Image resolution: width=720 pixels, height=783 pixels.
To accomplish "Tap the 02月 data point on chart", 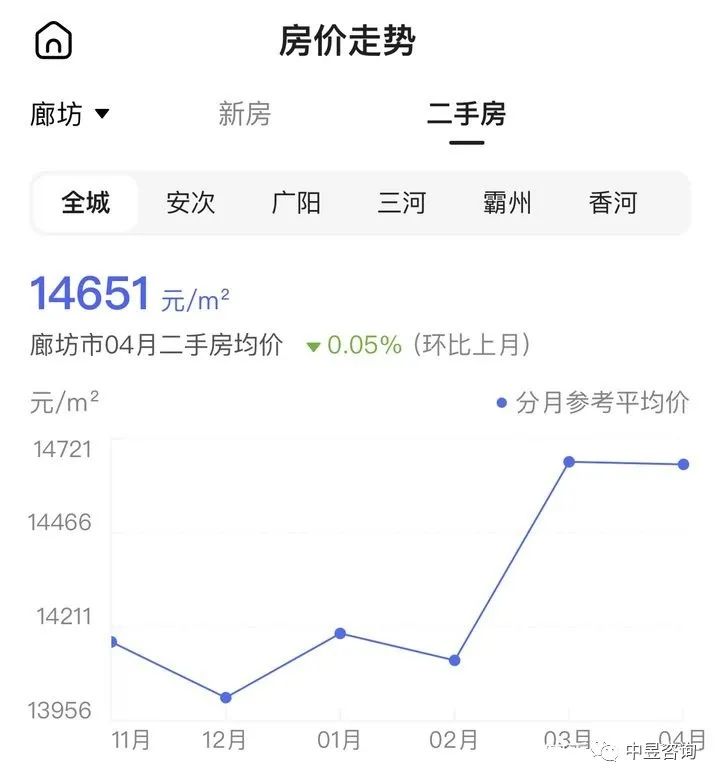I will (454, 660).
